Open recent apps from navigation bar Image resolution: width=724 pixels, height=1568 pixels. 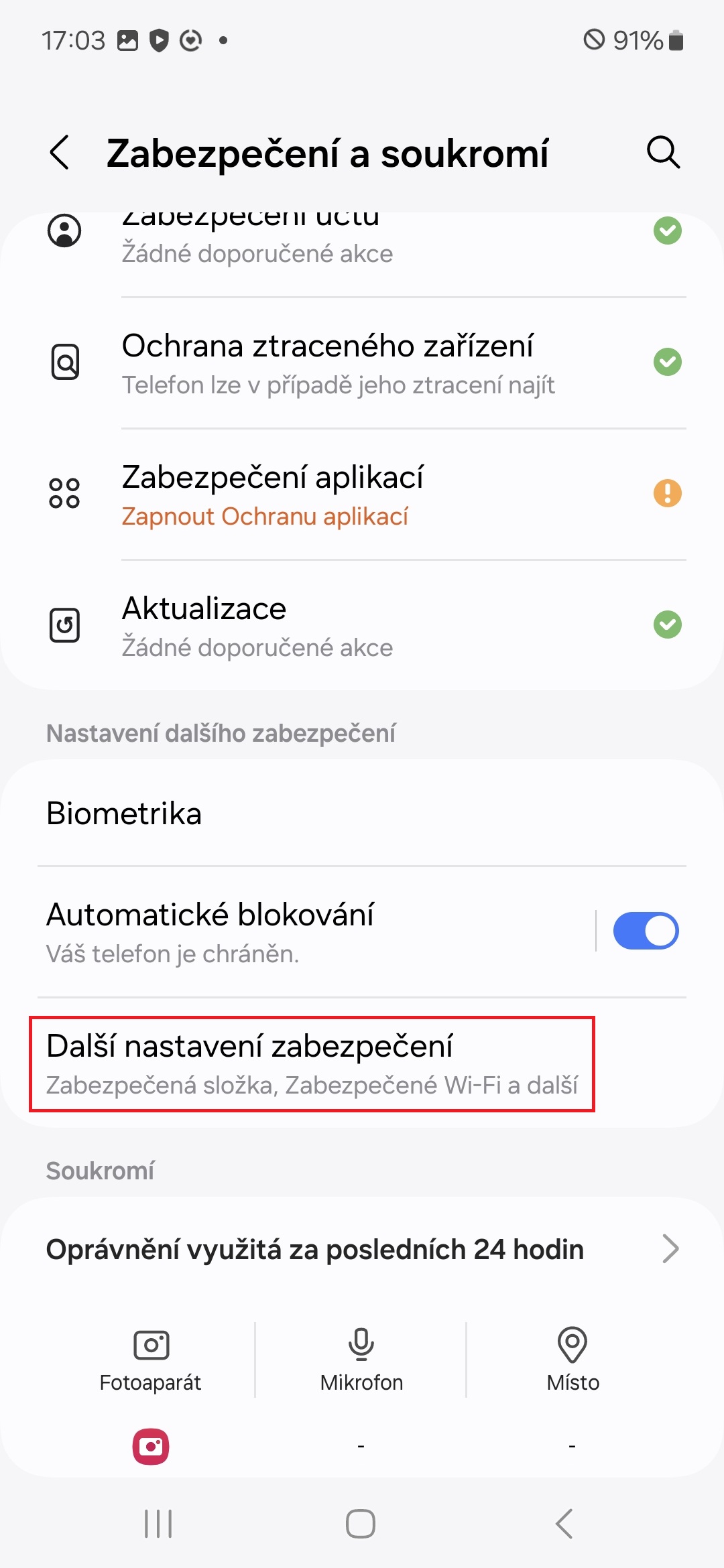point(158,1523)
